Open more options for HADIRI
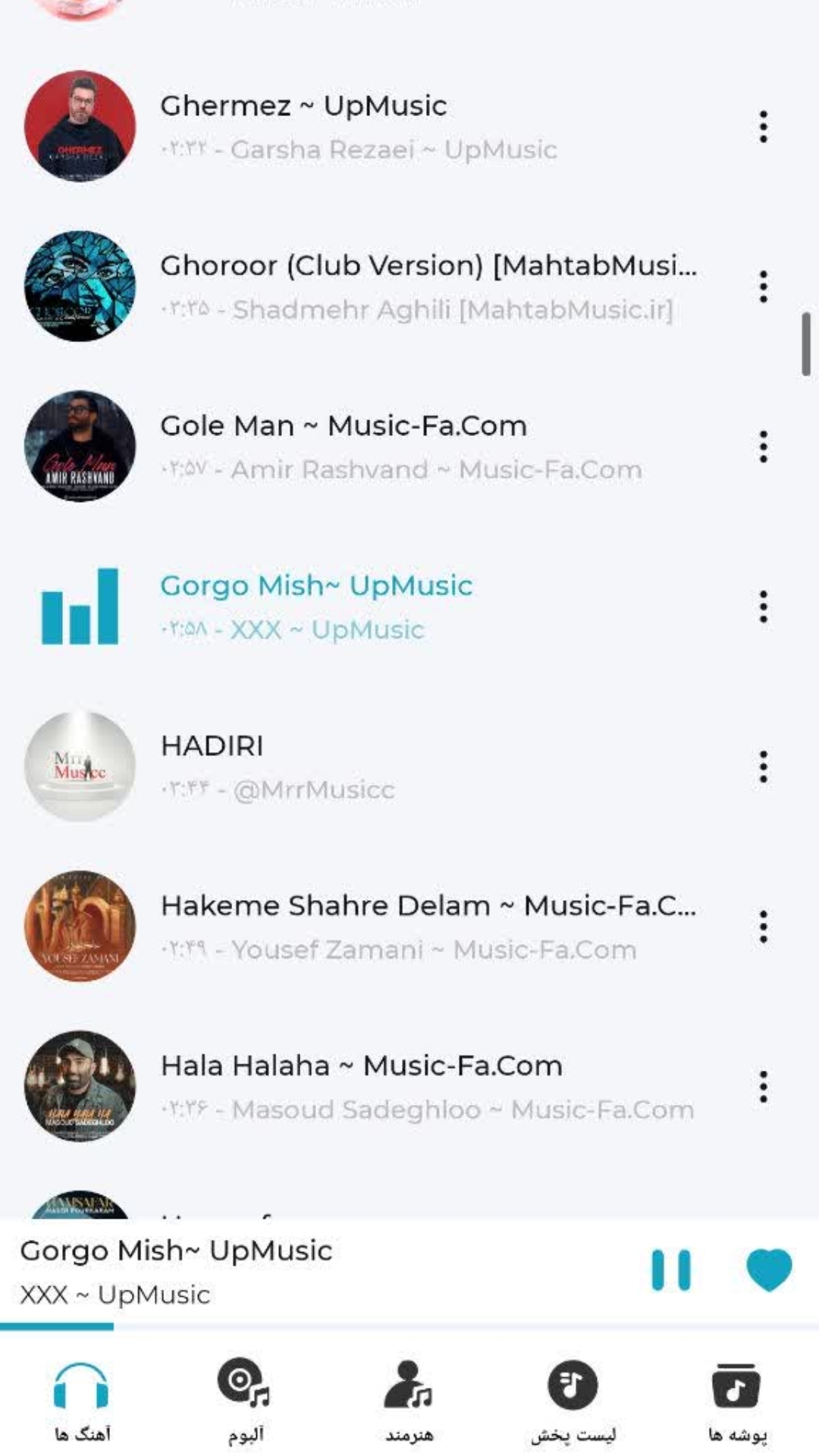The width and height of the screenshot is (819, 1456). pyautogui.click(x=763, y=767)
